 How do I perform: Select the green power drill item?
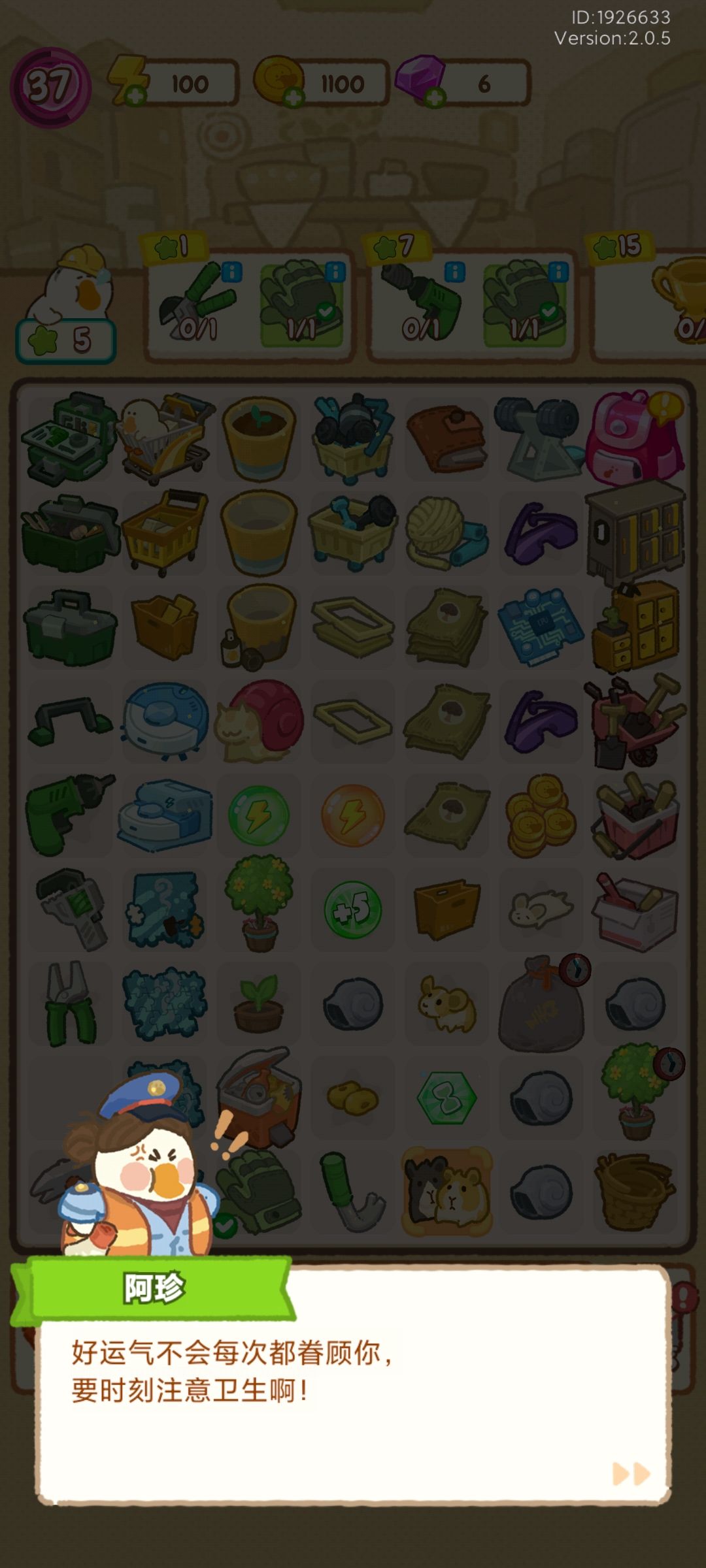(x=69, y=814)
